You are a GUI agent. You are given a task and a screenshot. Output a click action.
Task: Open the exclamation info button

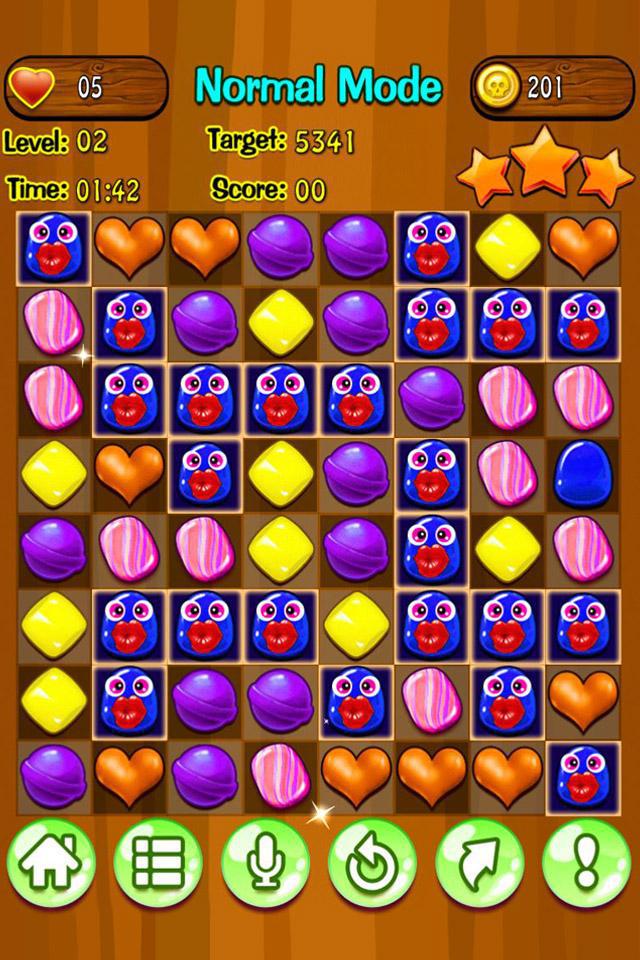click(586, 862)
